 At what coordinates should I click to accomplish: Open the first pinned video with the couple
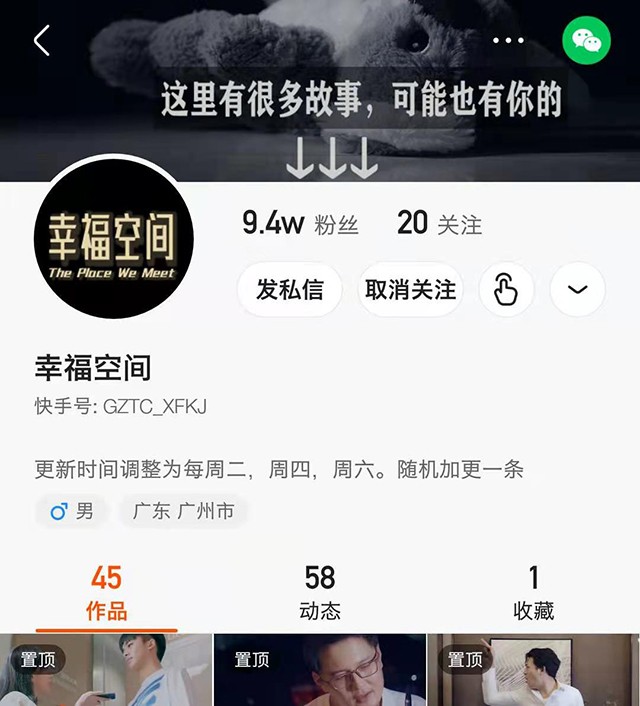(x=106, y=670)
